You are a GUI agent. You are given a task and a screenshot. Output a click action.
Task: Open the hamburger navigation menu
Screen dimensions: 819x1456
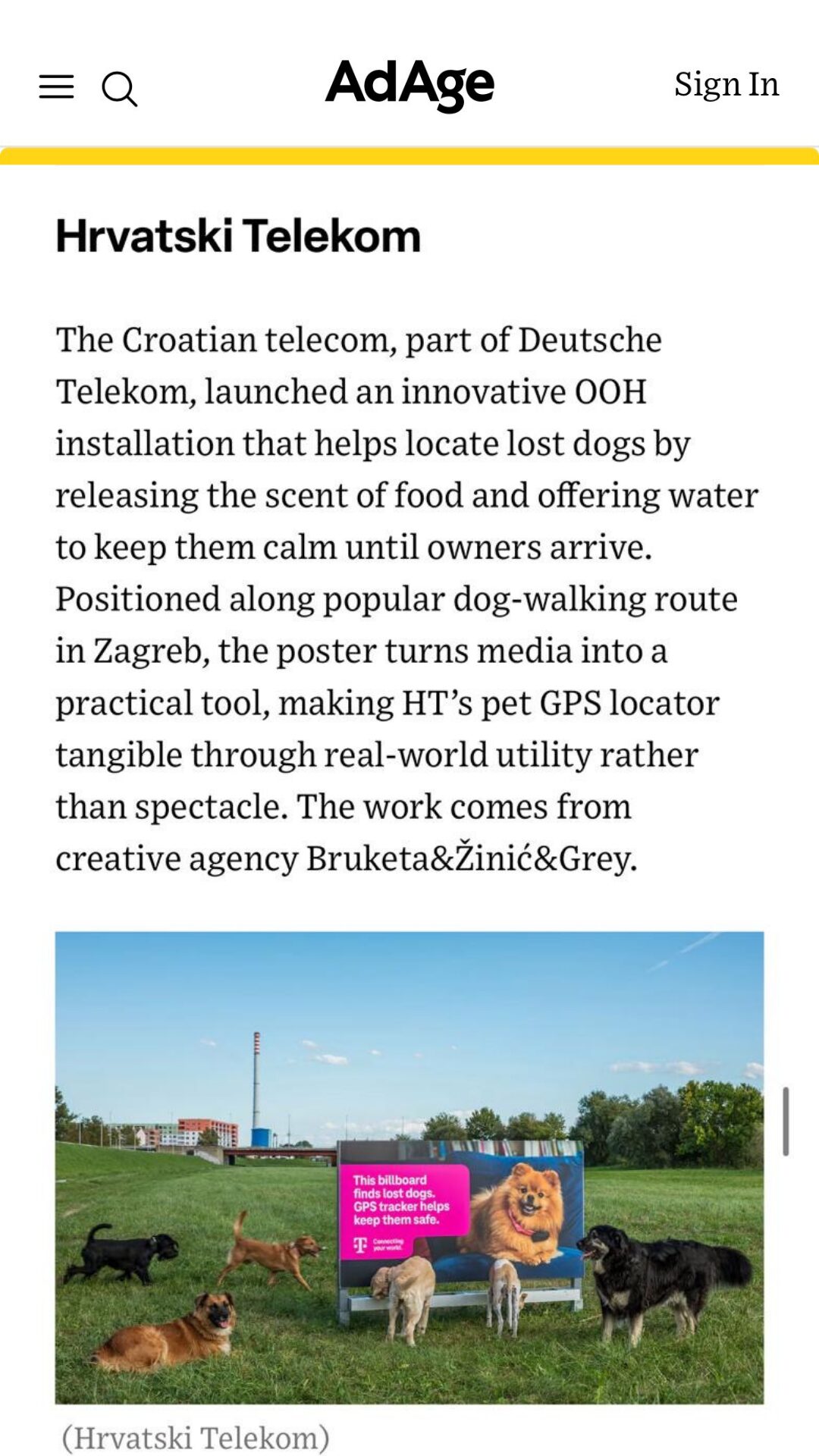57,87
